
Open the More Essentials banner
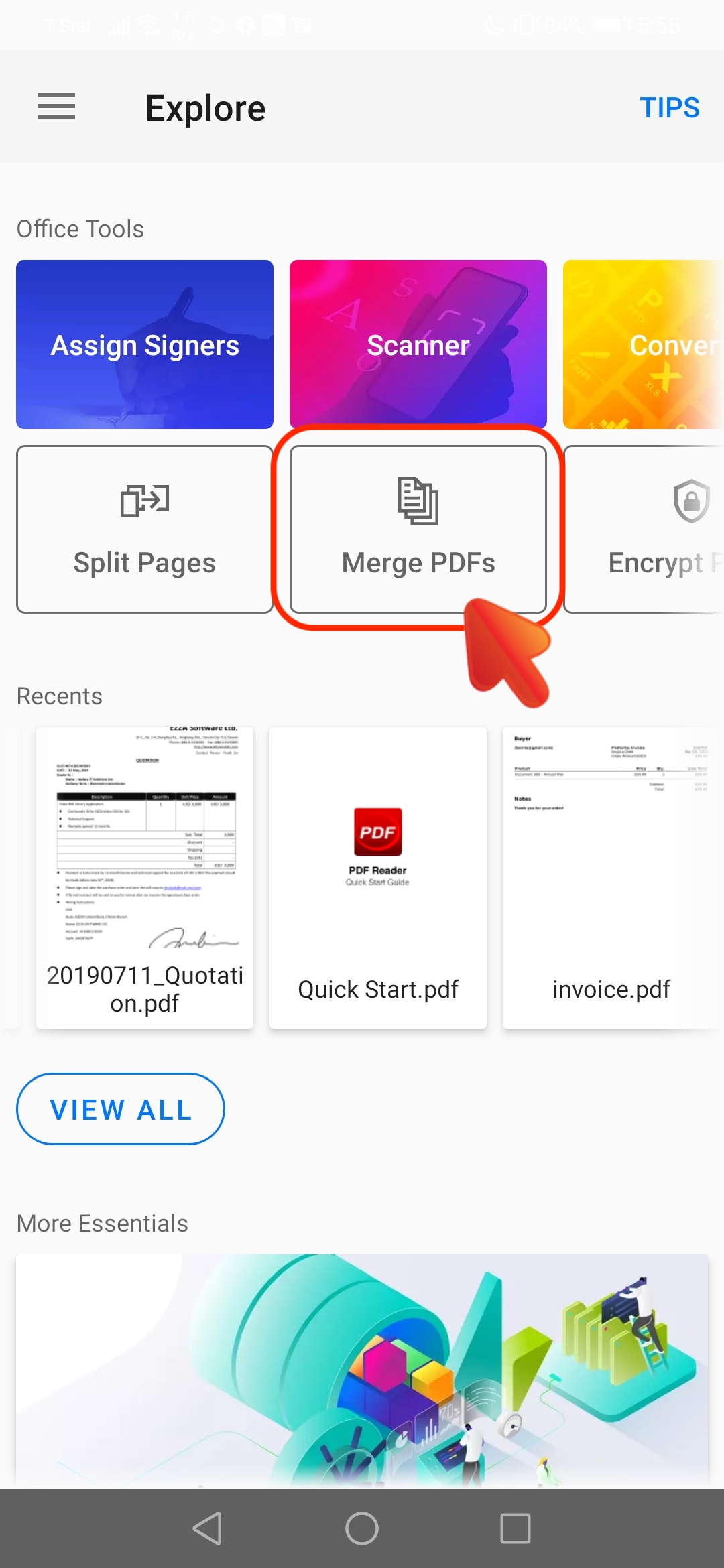click(x=362, y=1371)
